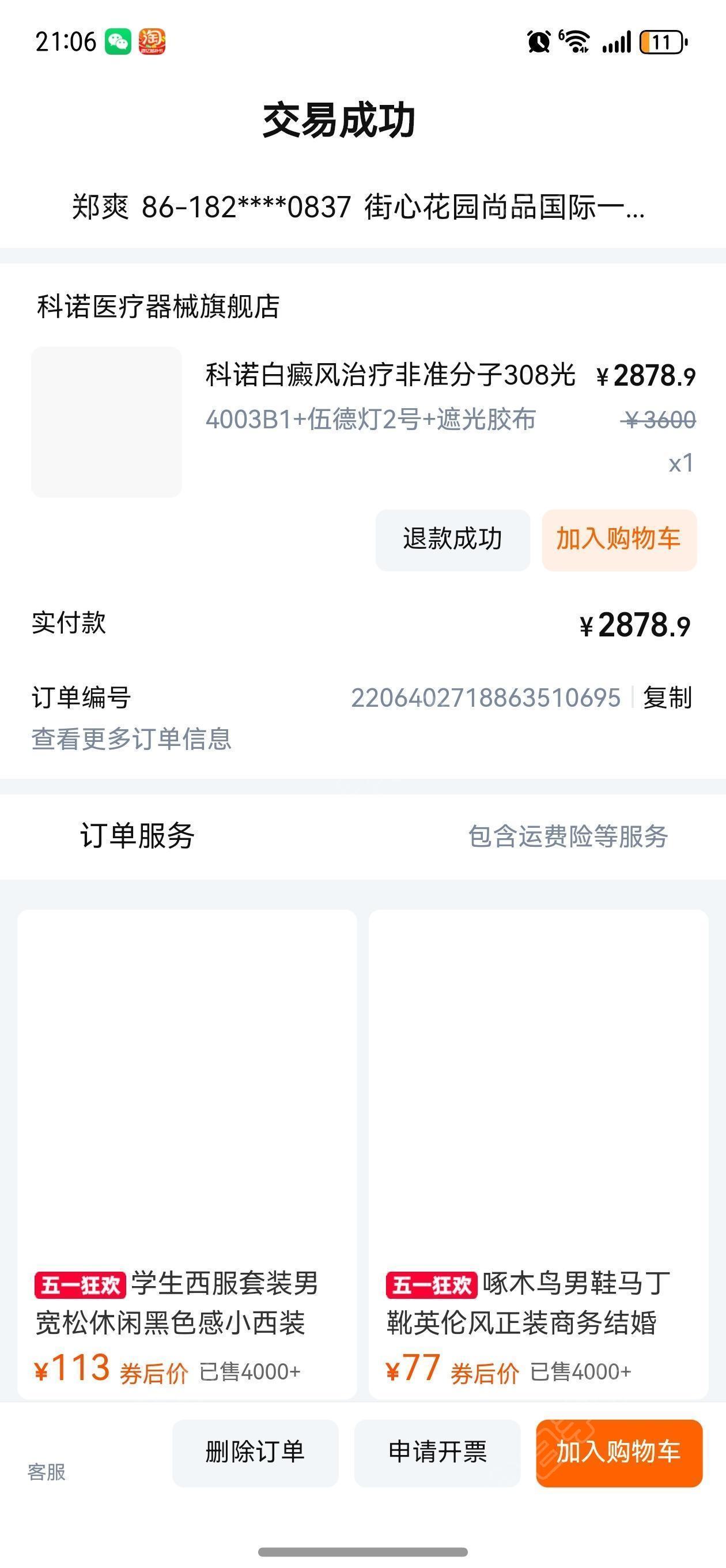The image size is (726, 1568).
Task: Open 科诺医疗器械旗舰店 store page
Action: point(158,307)
